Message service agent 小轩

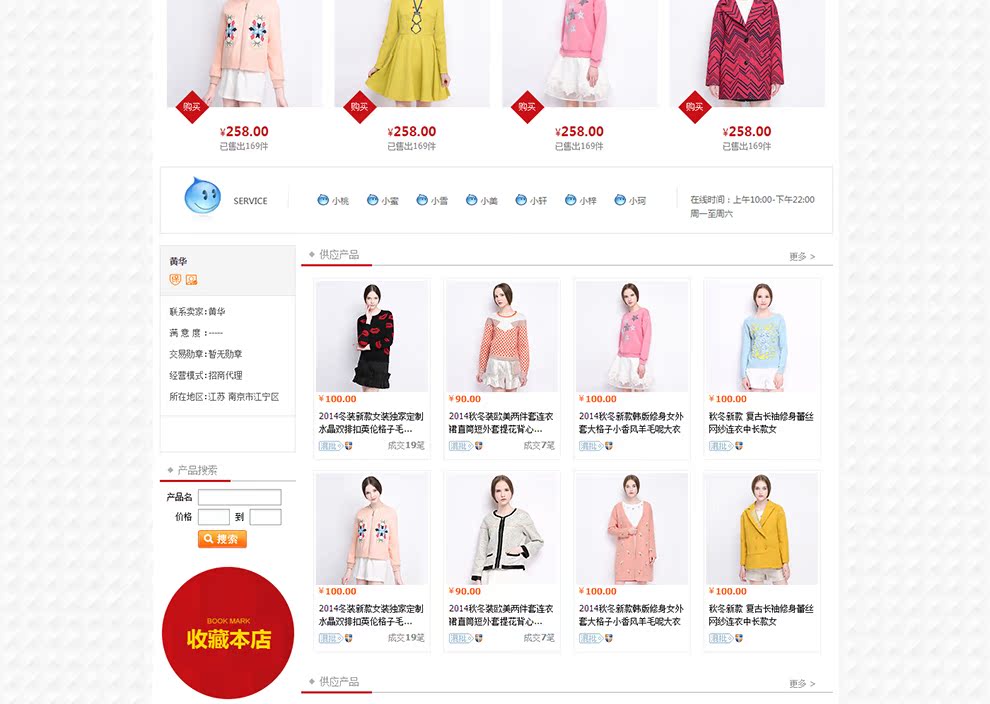(531, 201)
